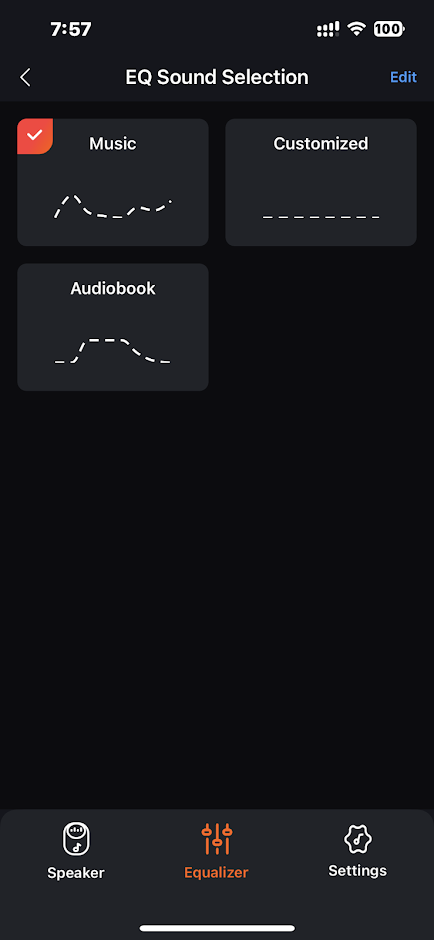Tap Edit to modify EQ presets
This screenshot has width=434, height=940.
403,77
